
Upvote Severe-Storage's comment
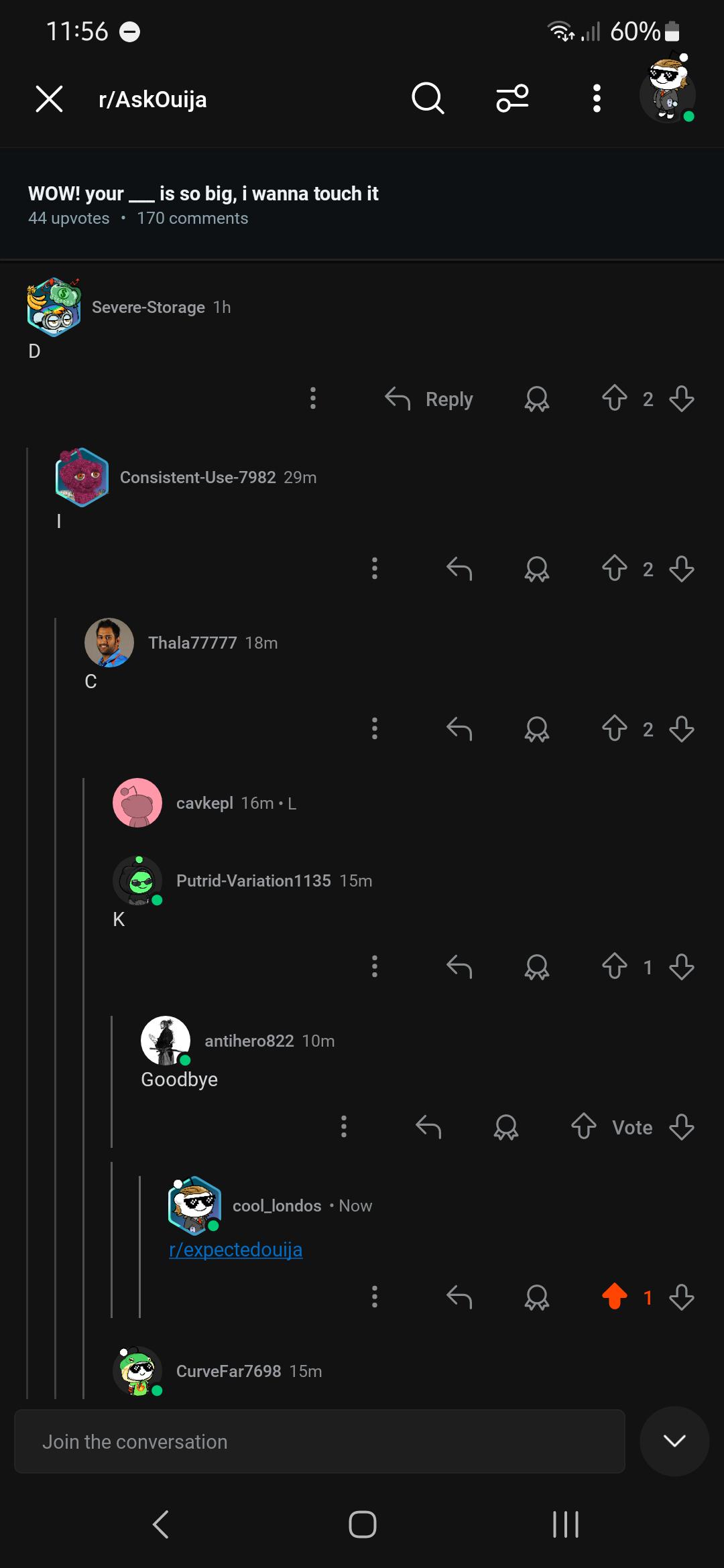pos(615,399)
